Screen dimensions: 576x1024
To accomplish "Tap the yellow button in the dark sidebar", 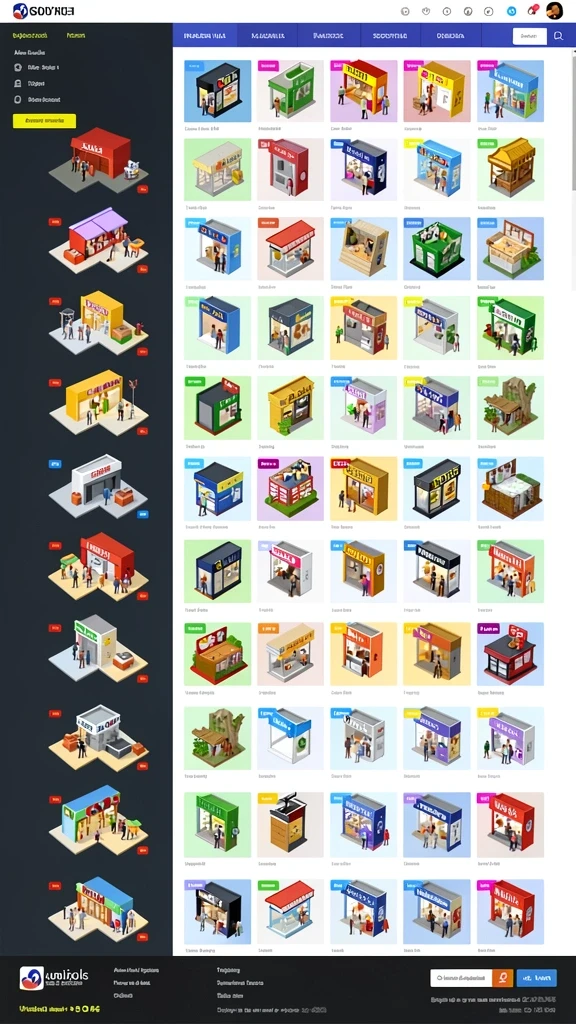I will point(44,121).
